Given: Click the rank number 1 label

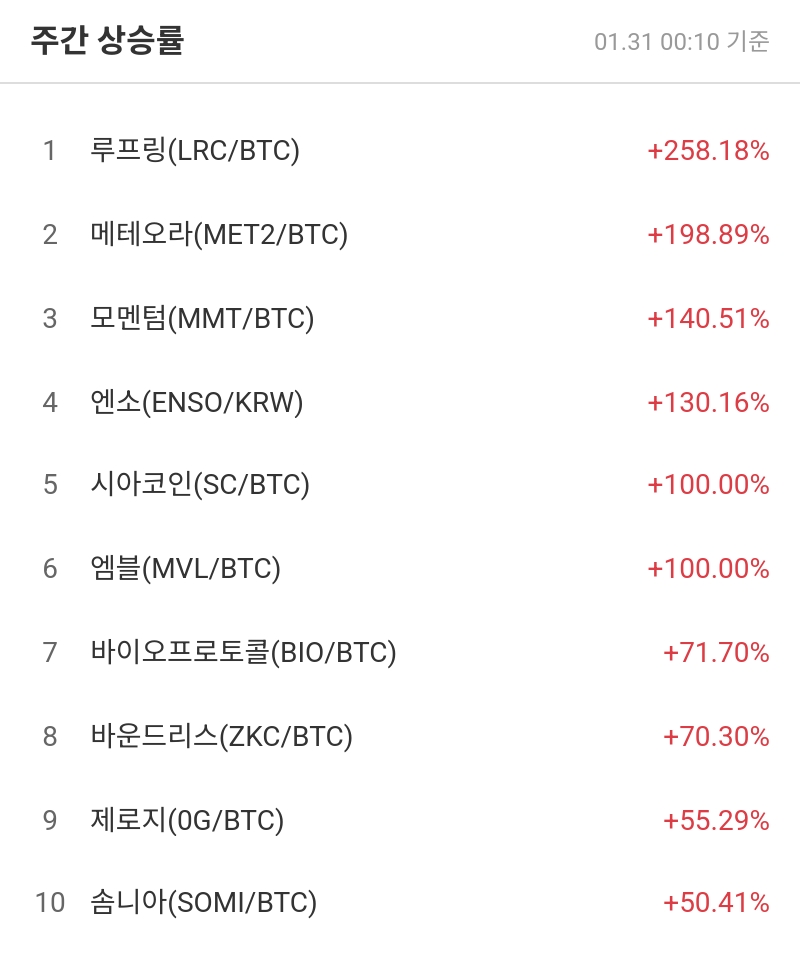Looking at the screenshot, I should click(49, 151).
